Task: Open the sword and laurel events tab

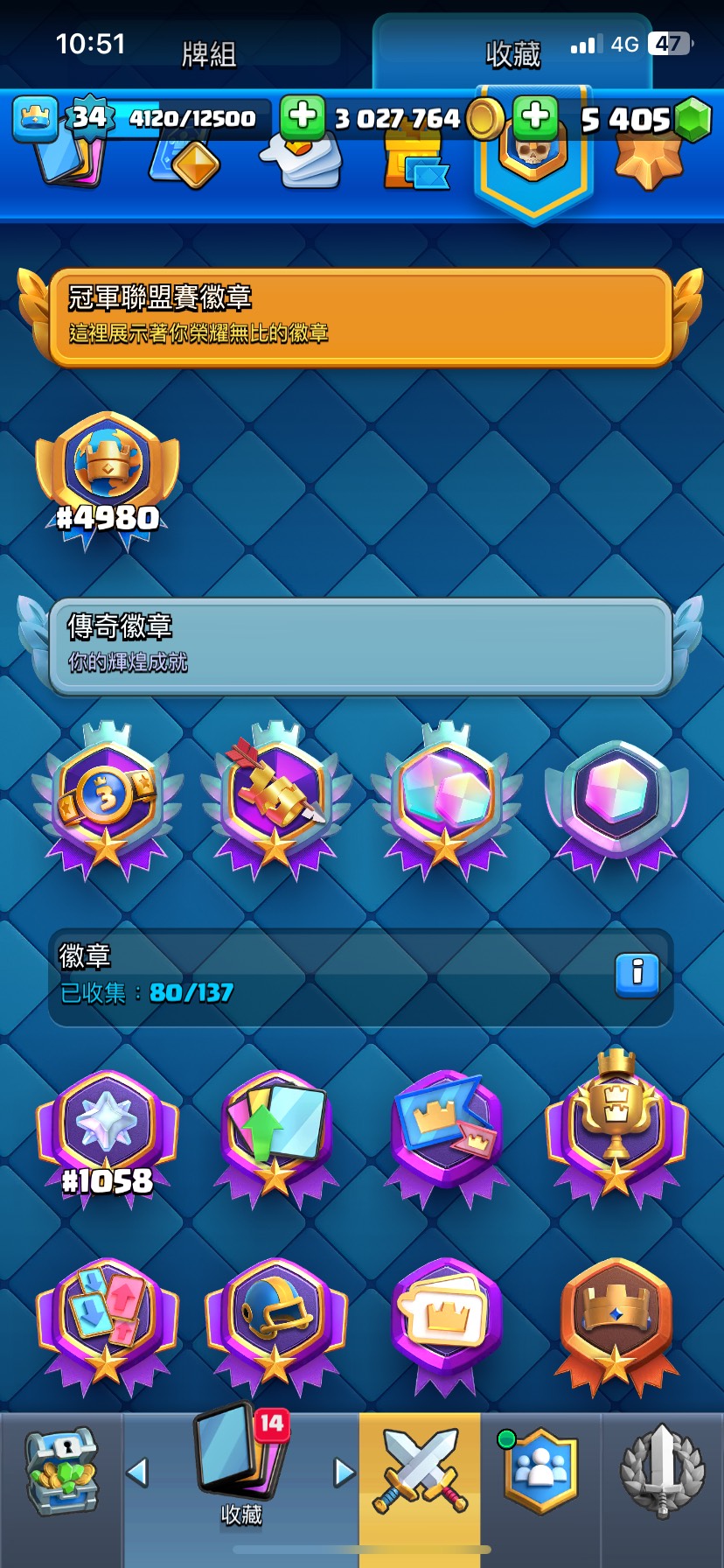Action: 662,1472
